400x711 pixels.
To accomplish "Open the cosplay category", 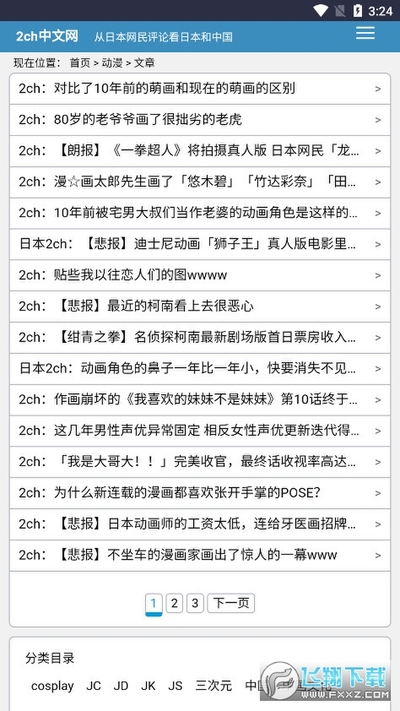I will (52, 686).
